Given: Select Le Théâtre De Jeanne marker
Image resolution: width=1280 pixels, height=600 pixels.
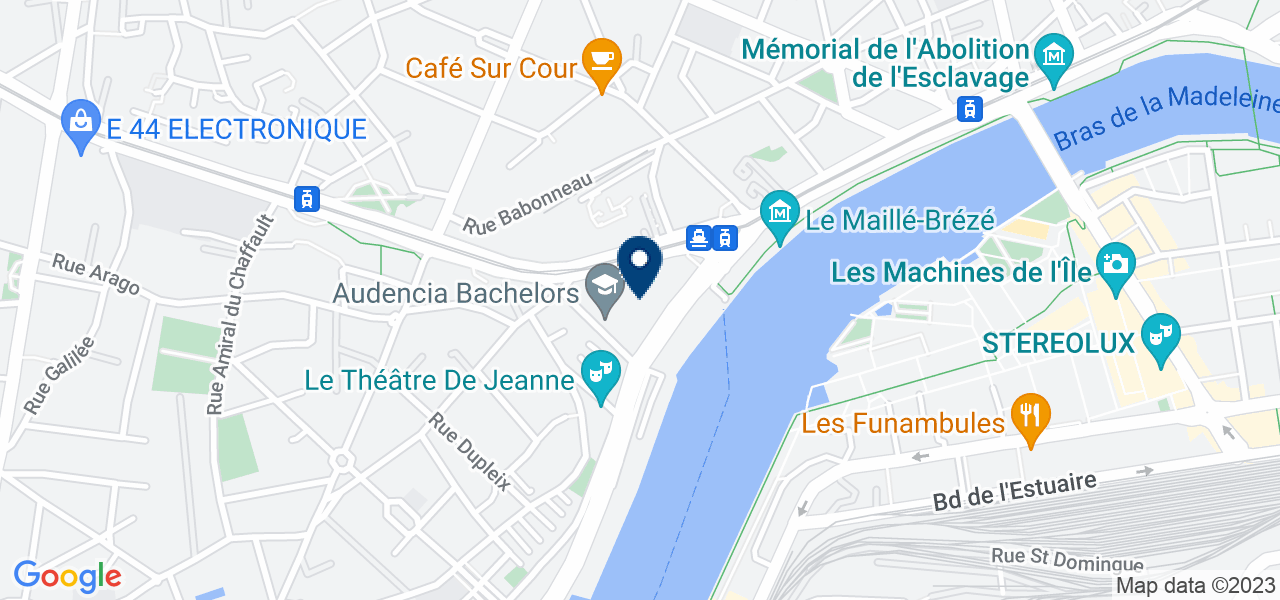Looking at the screenshot, I should click(601, 374).
